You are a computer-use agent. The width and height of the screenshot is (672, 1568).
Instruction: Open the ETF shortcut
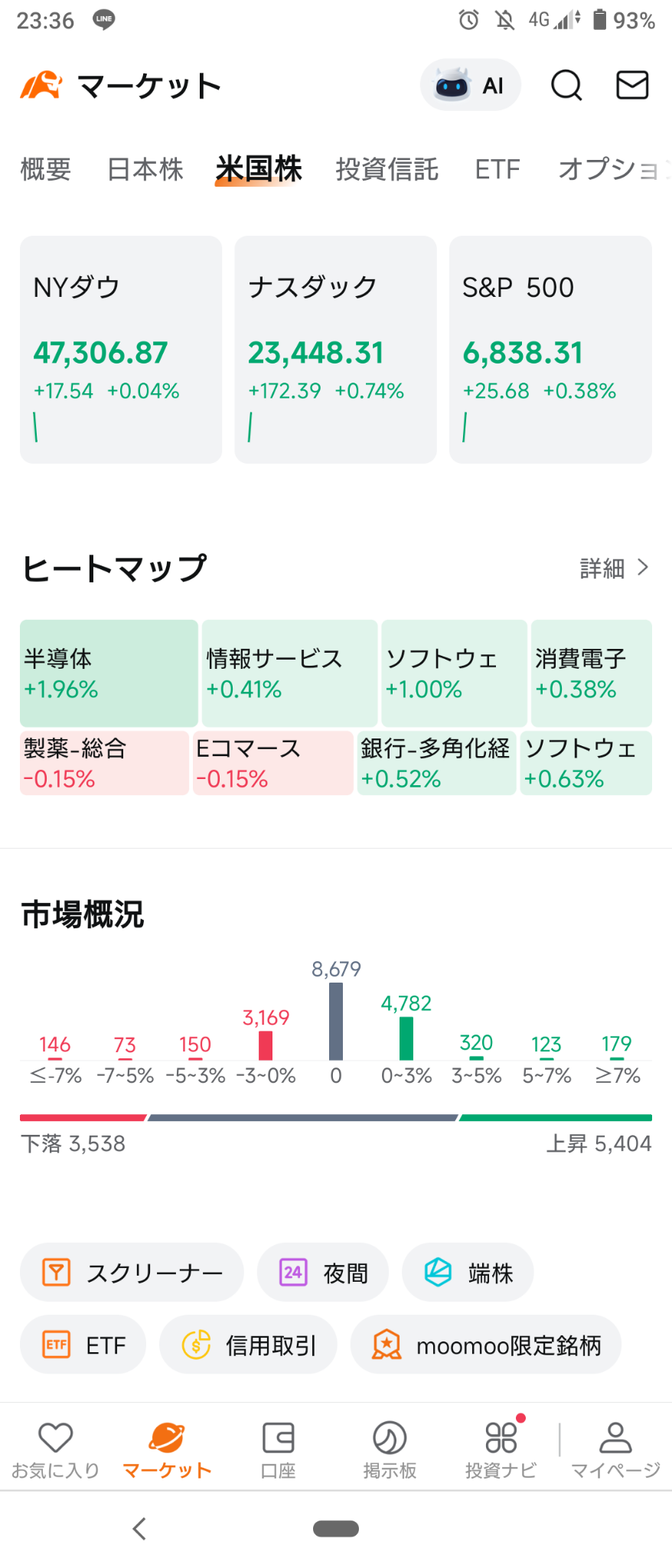82,1345
